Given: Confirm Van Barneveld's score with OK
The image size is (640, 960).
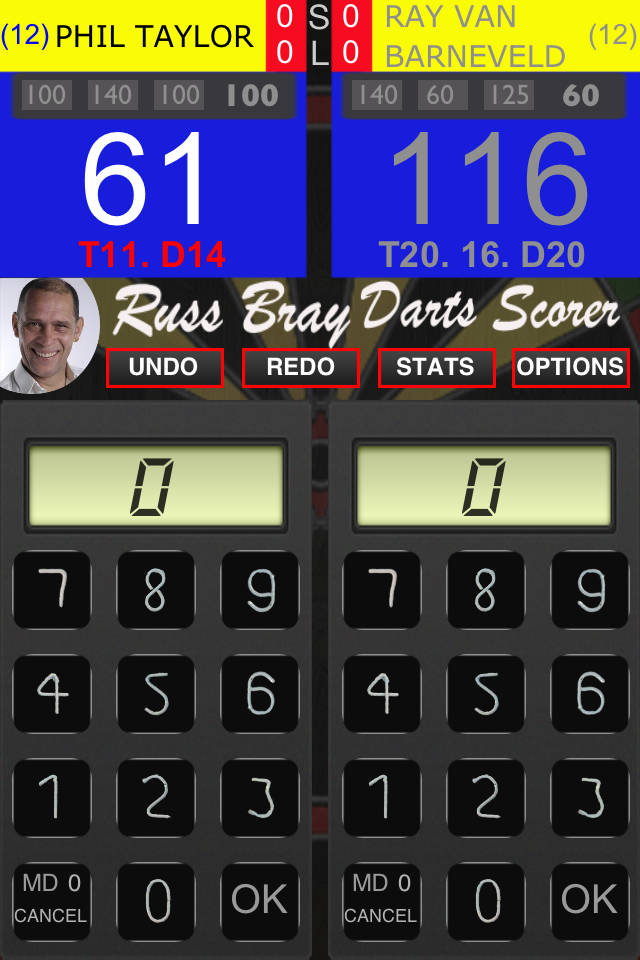Looking at the screenshot, I should 590,901.
